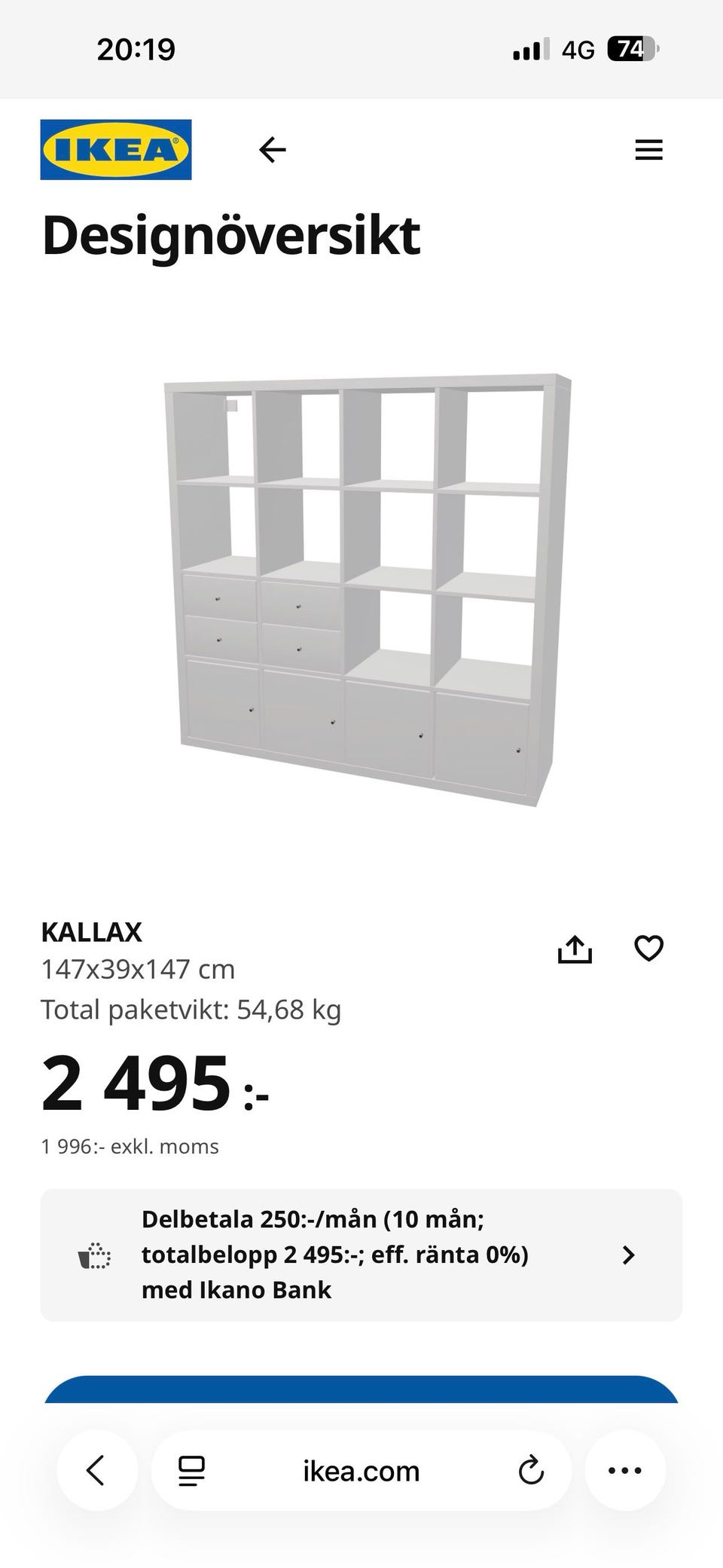Open the browser's more options menu
The height and width of the screenshot is (1568, 723).
(622, 1470)
